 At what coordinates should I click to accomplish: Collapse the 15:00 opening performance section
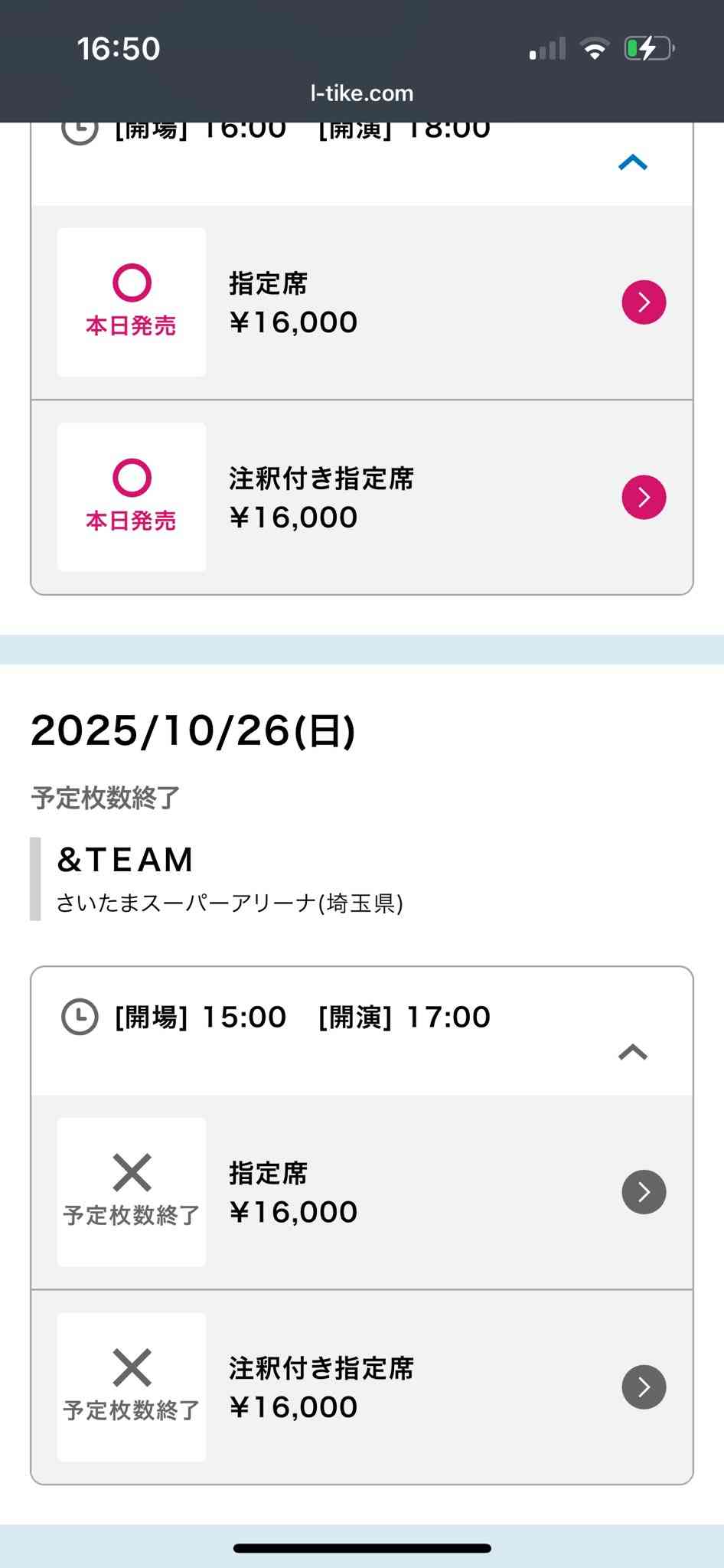[x=633, y=1053]
